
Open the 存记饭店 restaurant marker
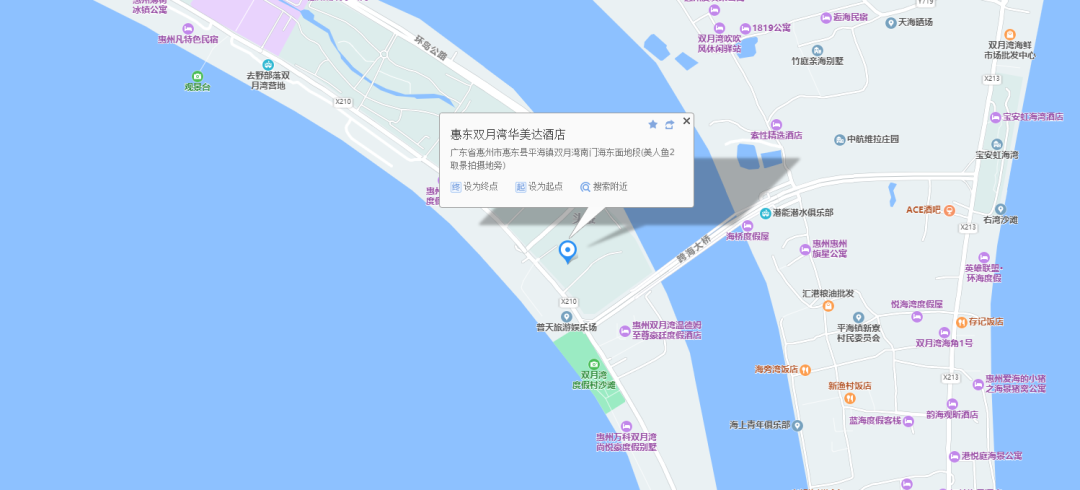(x=960, y=321)
